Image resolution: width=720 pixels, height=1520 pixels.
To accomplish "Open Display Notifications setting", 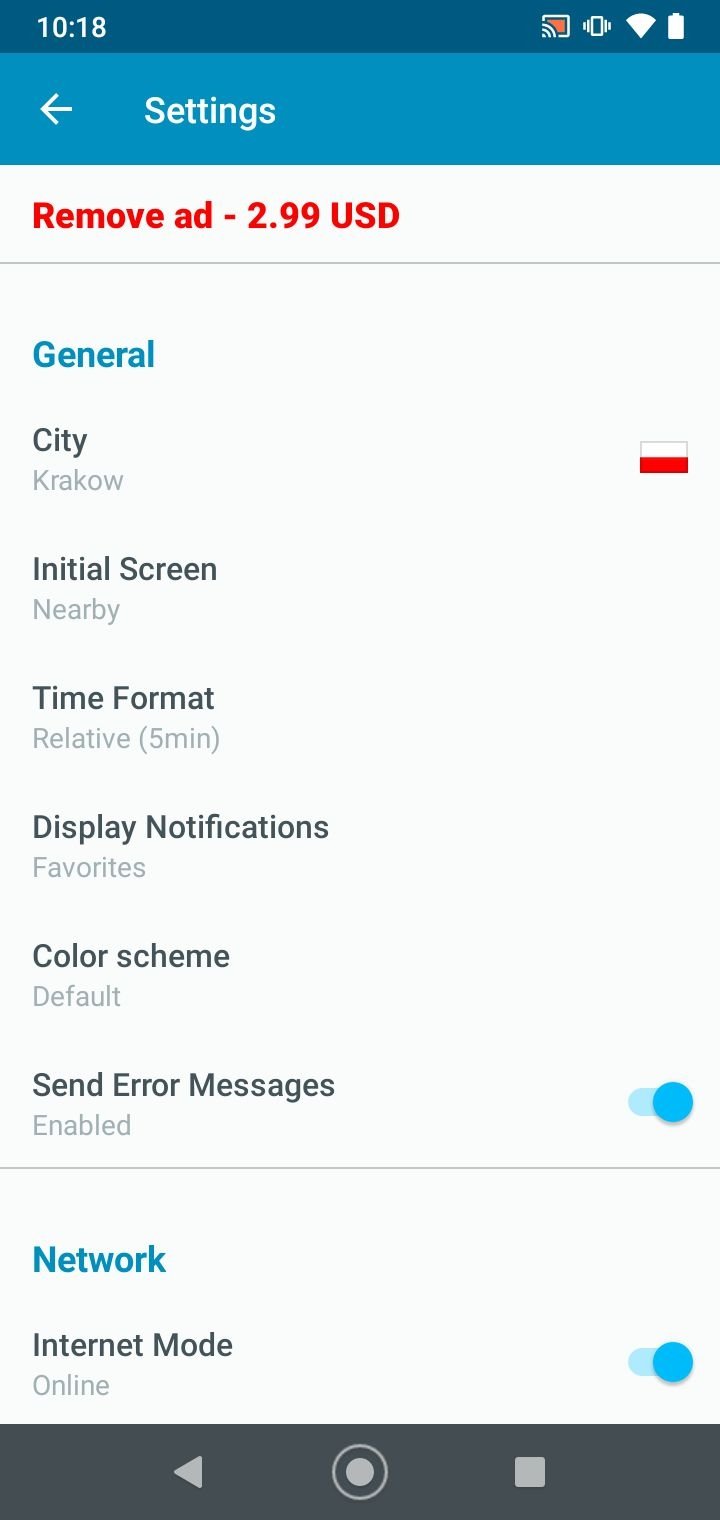I will (x=360, y=846).
